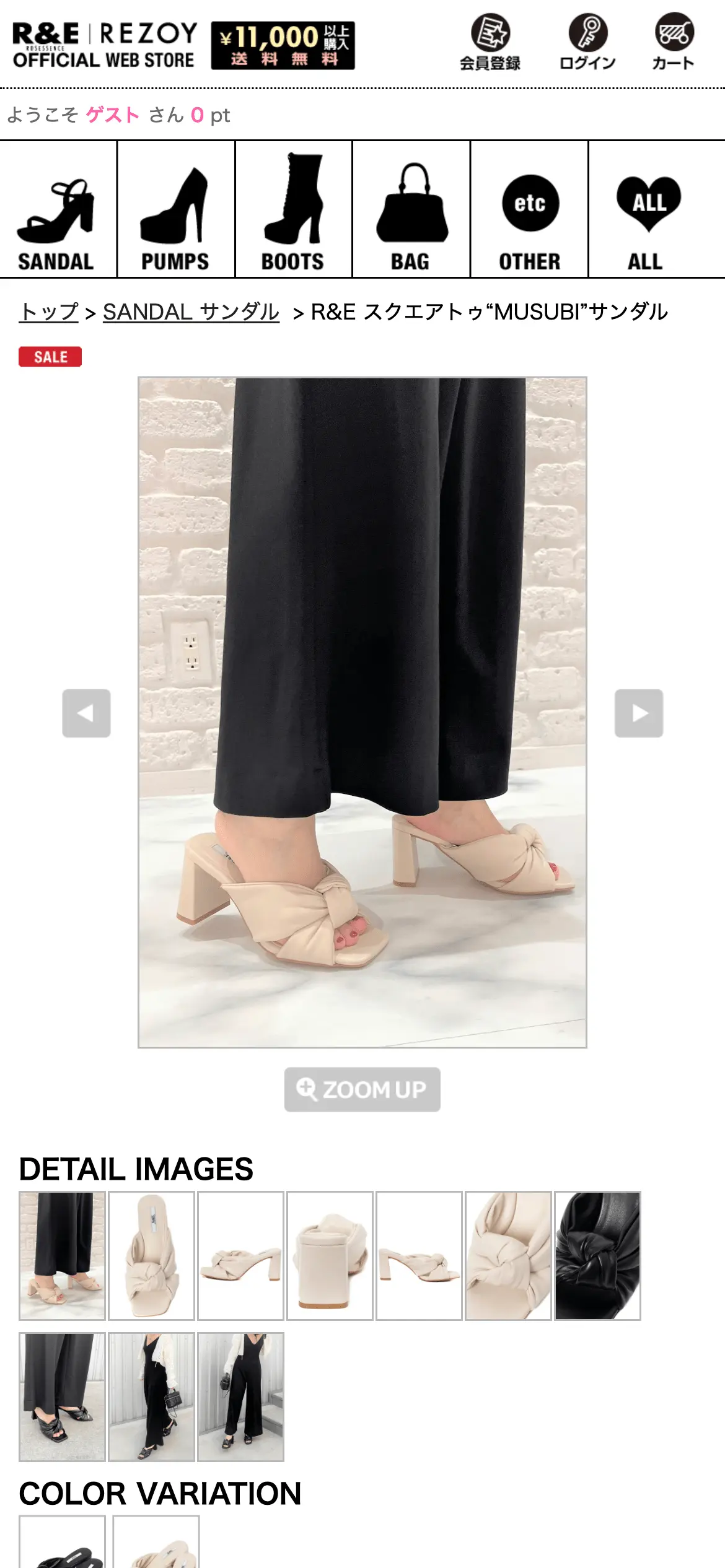This screenshot has width=725, height=1568.
Task: Show ALL products category
Action: tap(648, 210)
